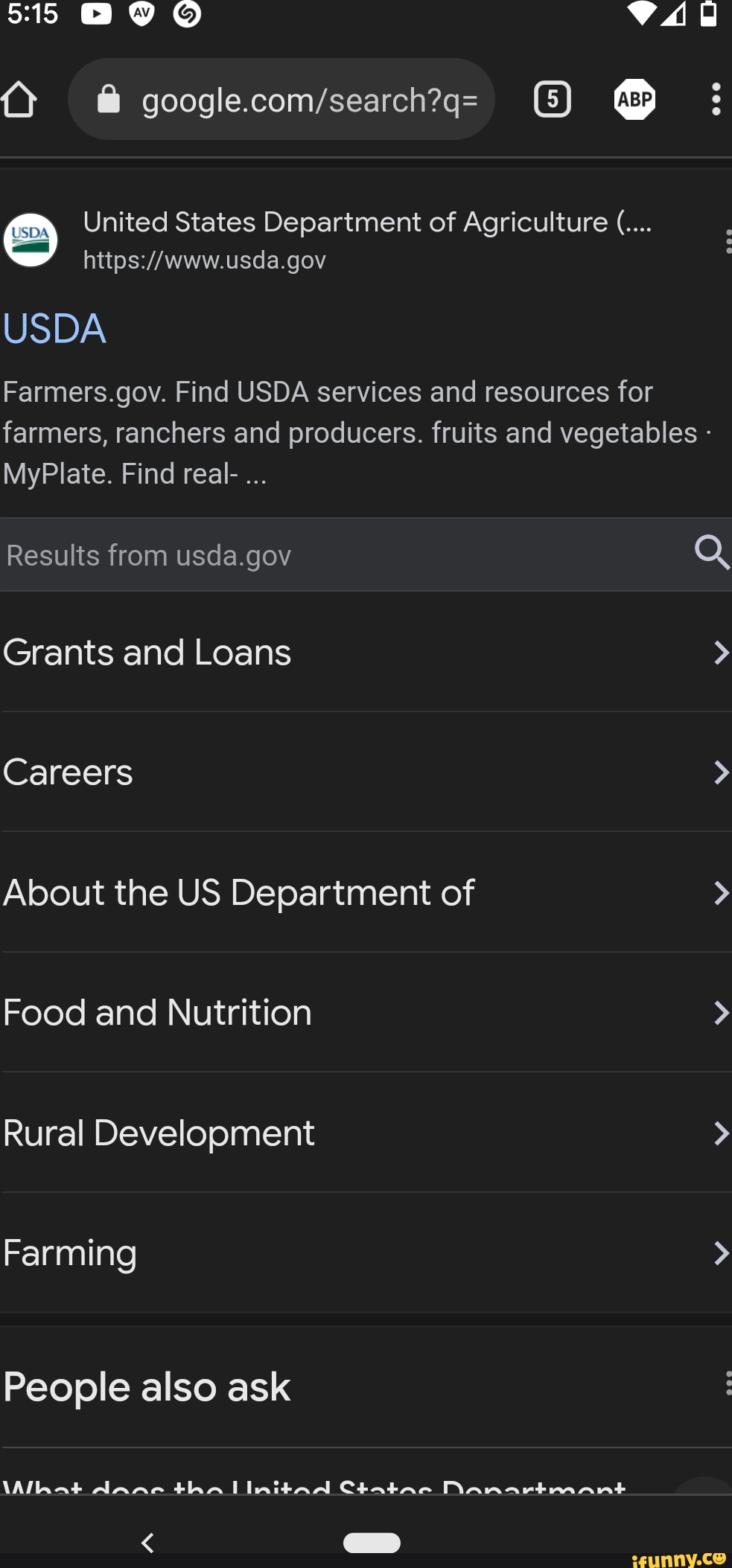The image size is (732, 1568).
Task: Open the AdBlock Plus (ABP) icon
Action: coord(634,99)
